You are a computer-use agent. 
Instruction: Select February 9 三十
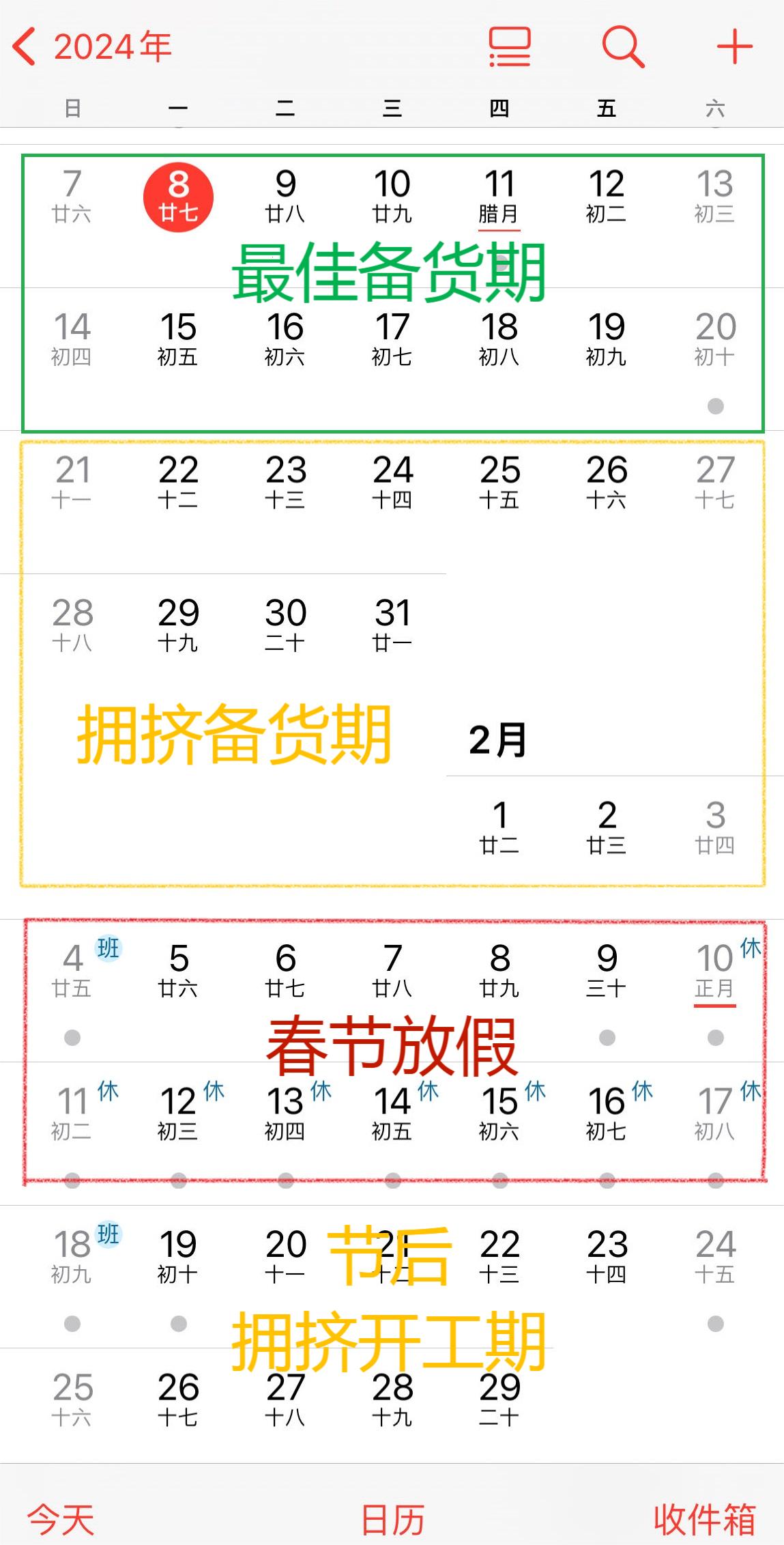click(607, 969)
